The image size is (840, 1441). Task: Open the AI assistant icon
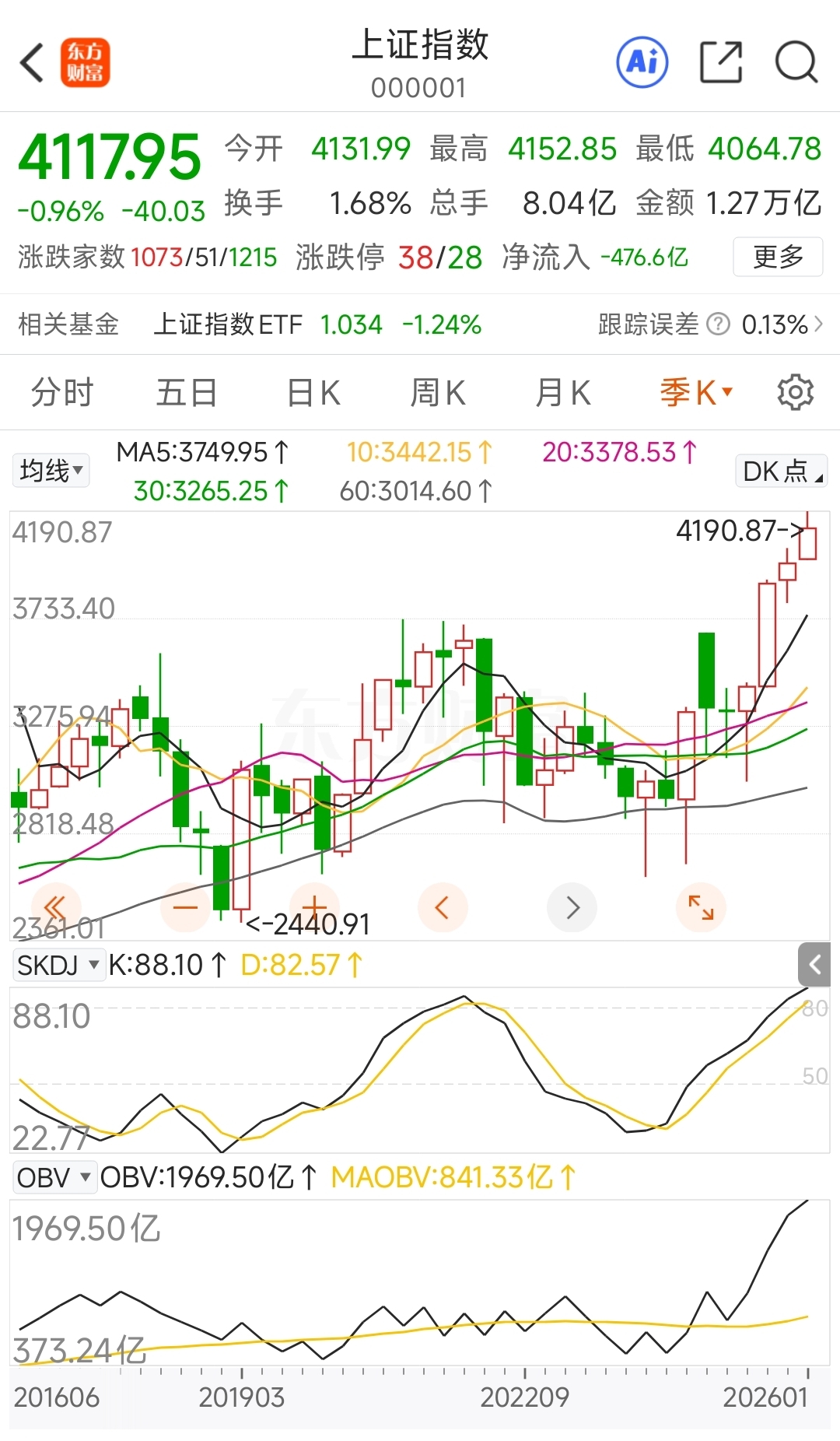click(642, 62)
